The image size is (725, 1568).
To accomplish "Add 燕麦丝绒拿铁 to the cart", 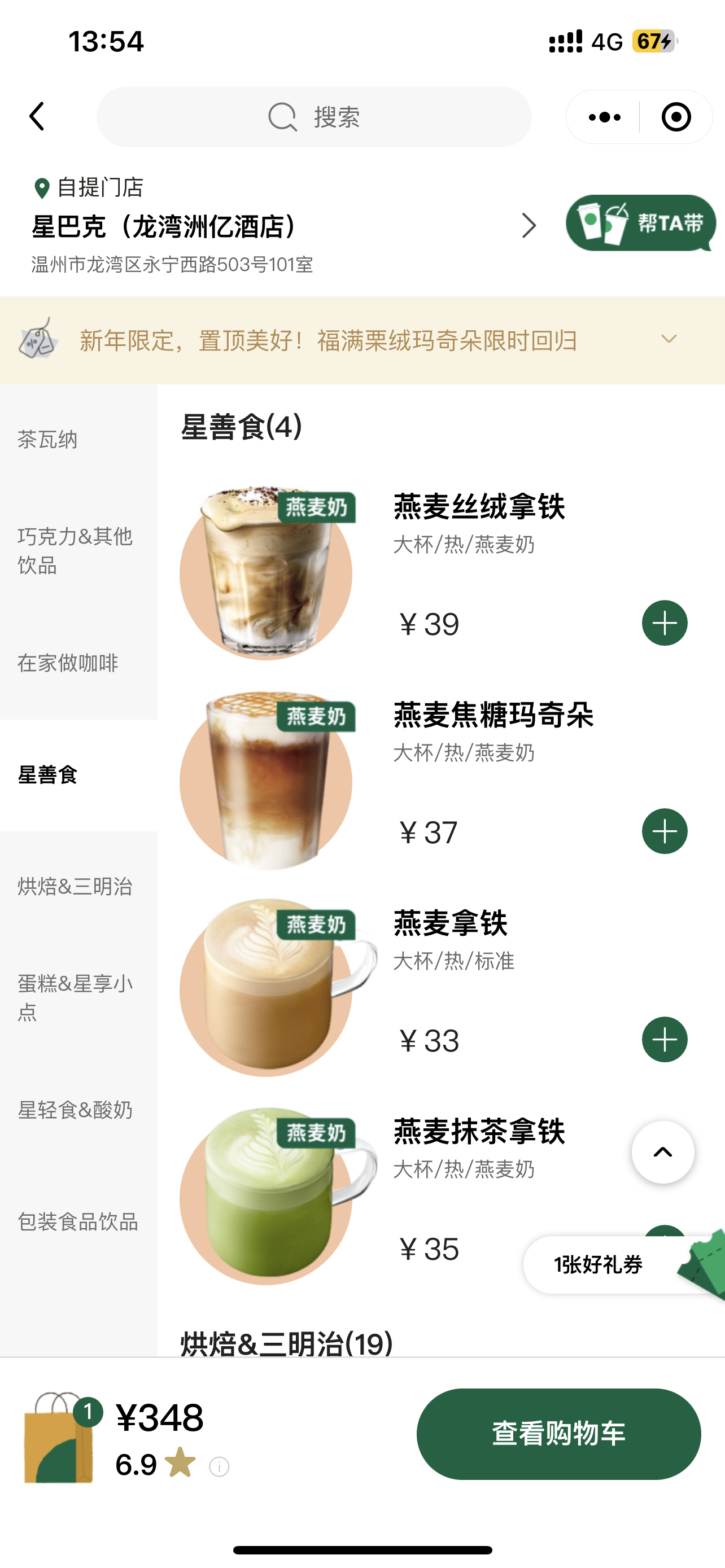I will pyautogui.click(x=664, y=623).
